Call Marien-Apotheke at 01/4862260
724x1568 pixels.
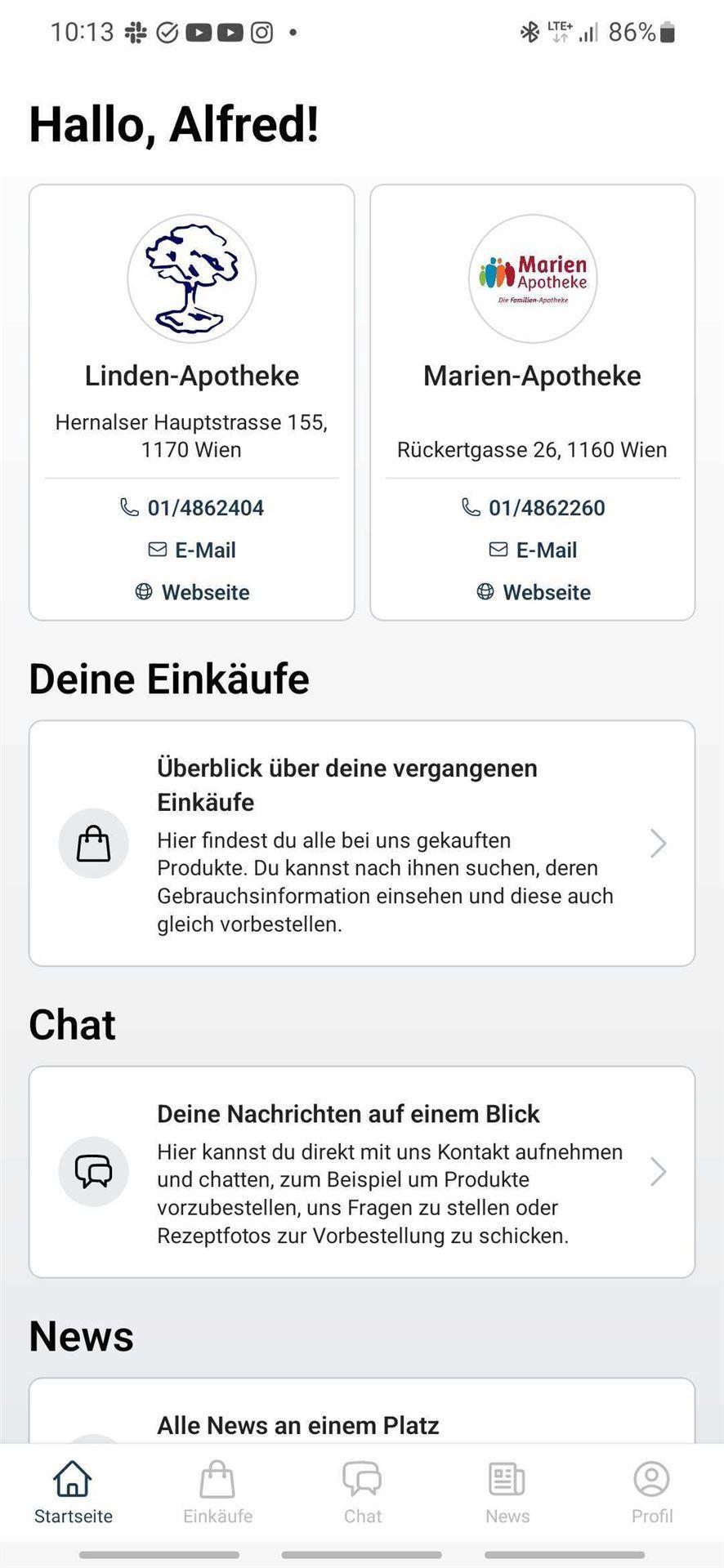click(534, 508)
